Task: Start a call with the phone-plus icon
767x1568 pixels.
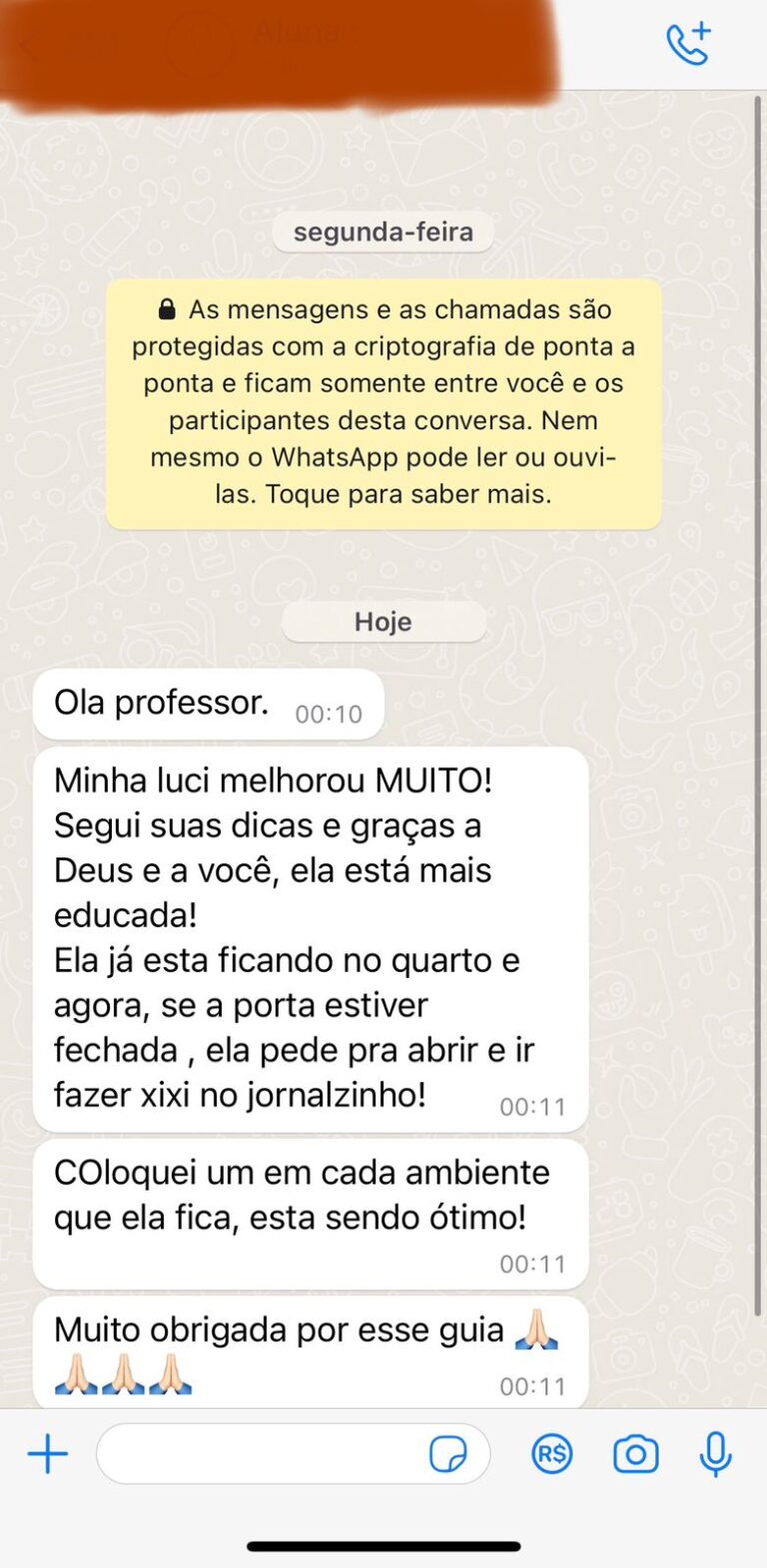Action: (688, 44)
